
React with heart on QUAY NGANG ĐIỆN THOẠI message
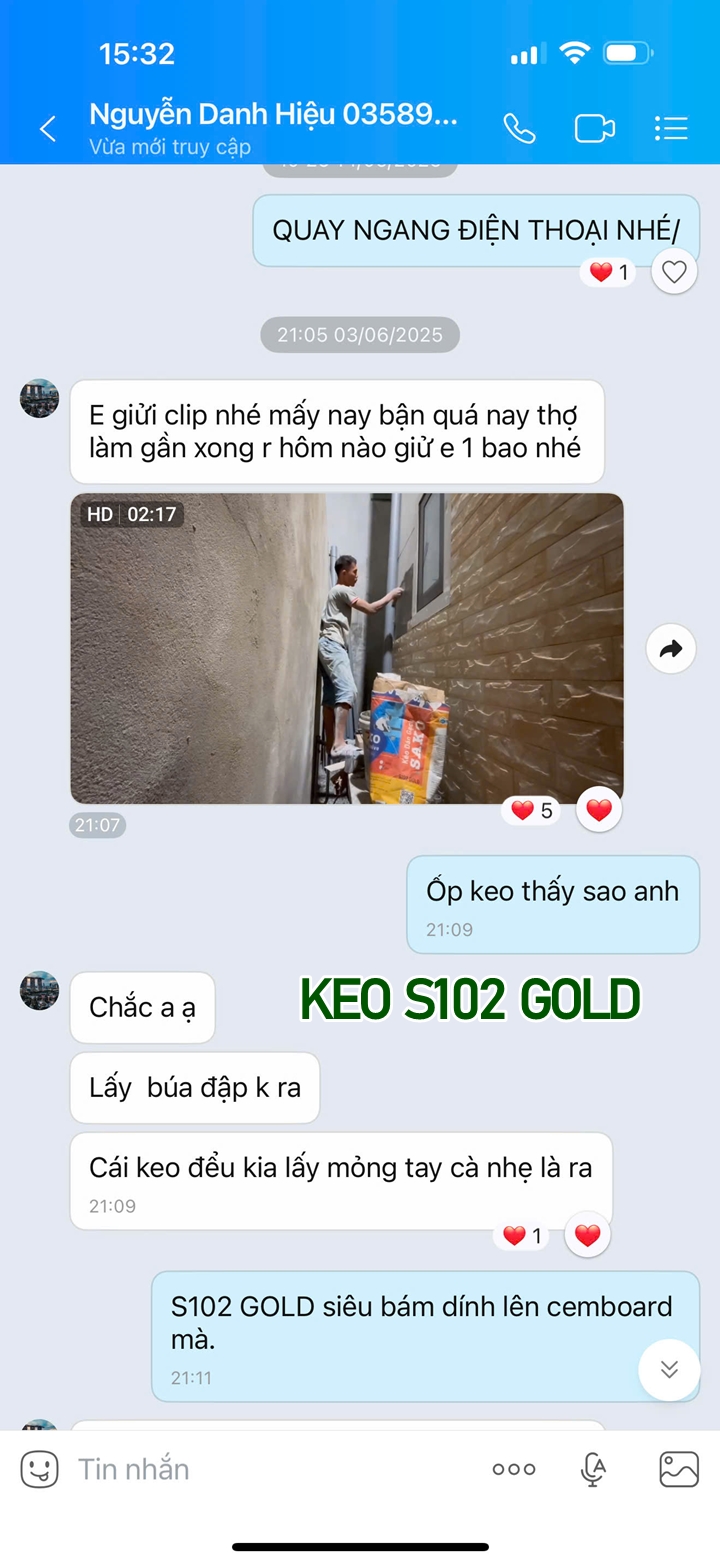674,271
